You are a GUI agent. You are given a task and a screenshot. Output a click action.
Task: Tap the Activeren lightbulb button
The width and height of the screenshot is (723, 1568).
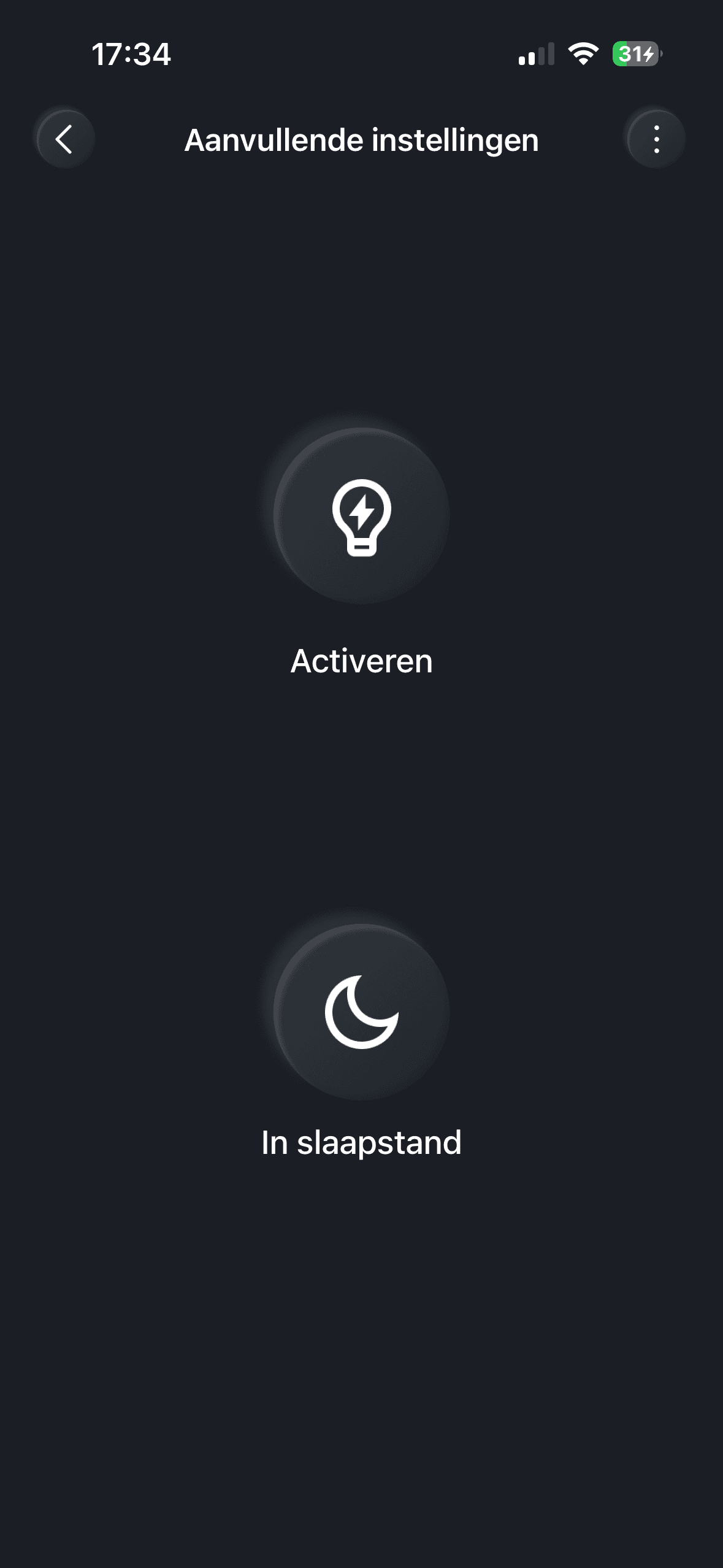[361, 516]
